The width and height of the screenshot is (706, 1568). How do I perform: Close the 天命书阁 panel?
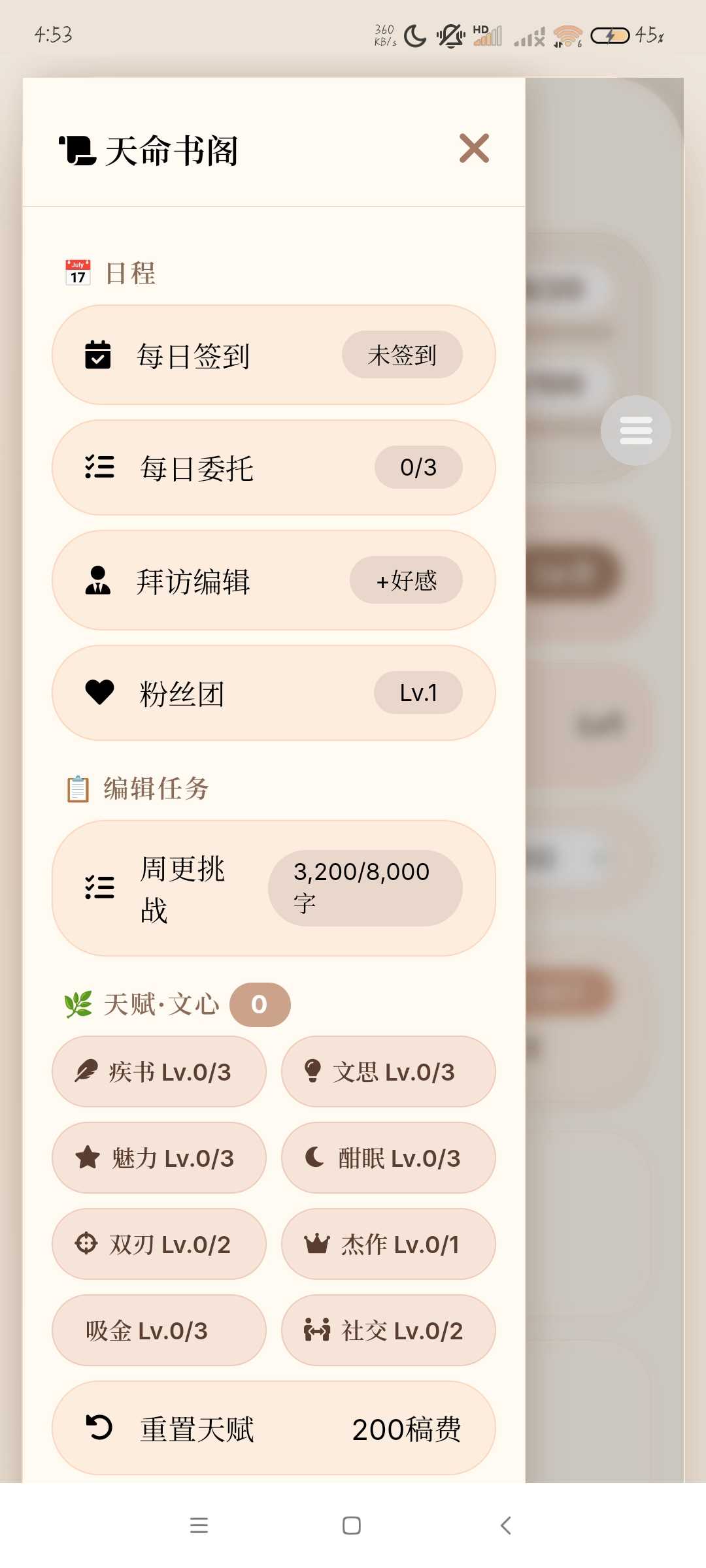click(x=474, y=148)
